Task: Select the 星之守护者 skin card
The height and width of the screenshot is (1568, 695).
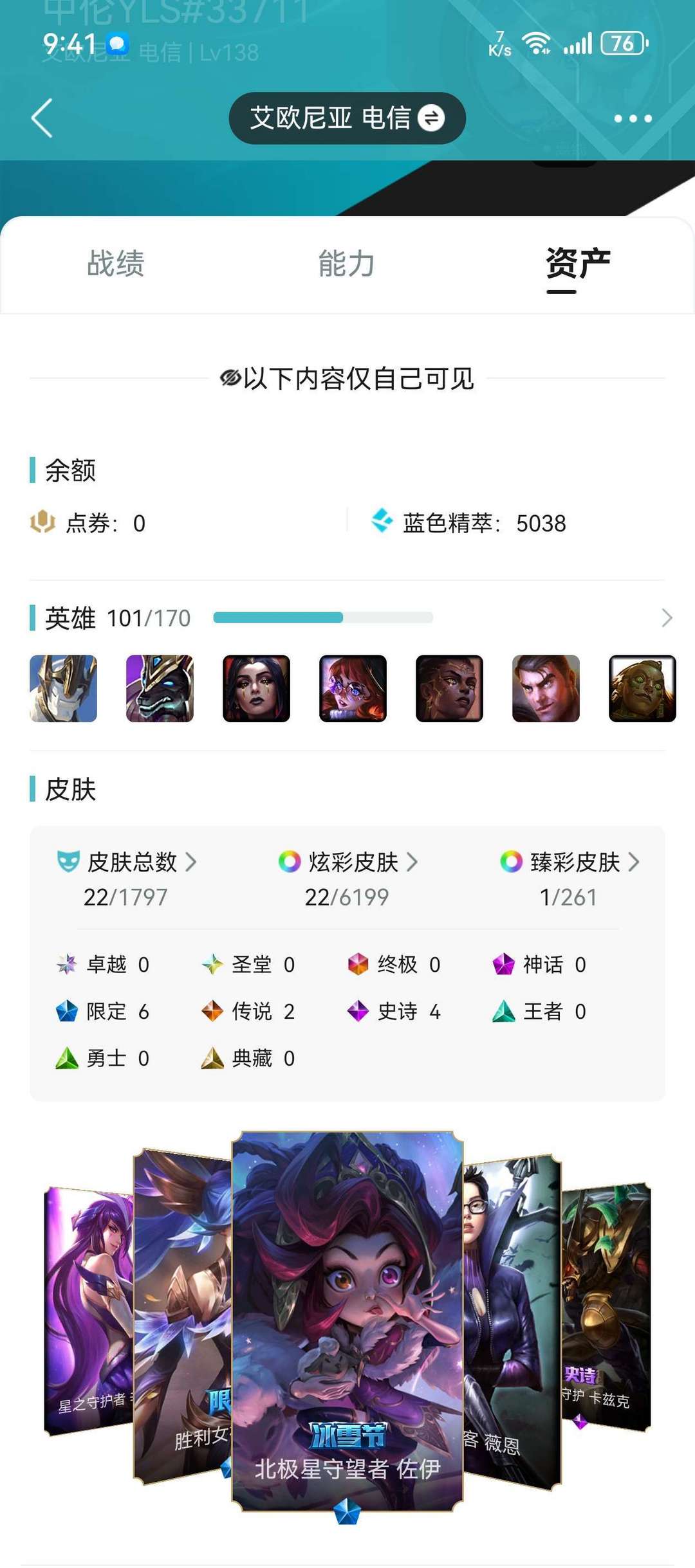Action: click(x=89, y=1311)
